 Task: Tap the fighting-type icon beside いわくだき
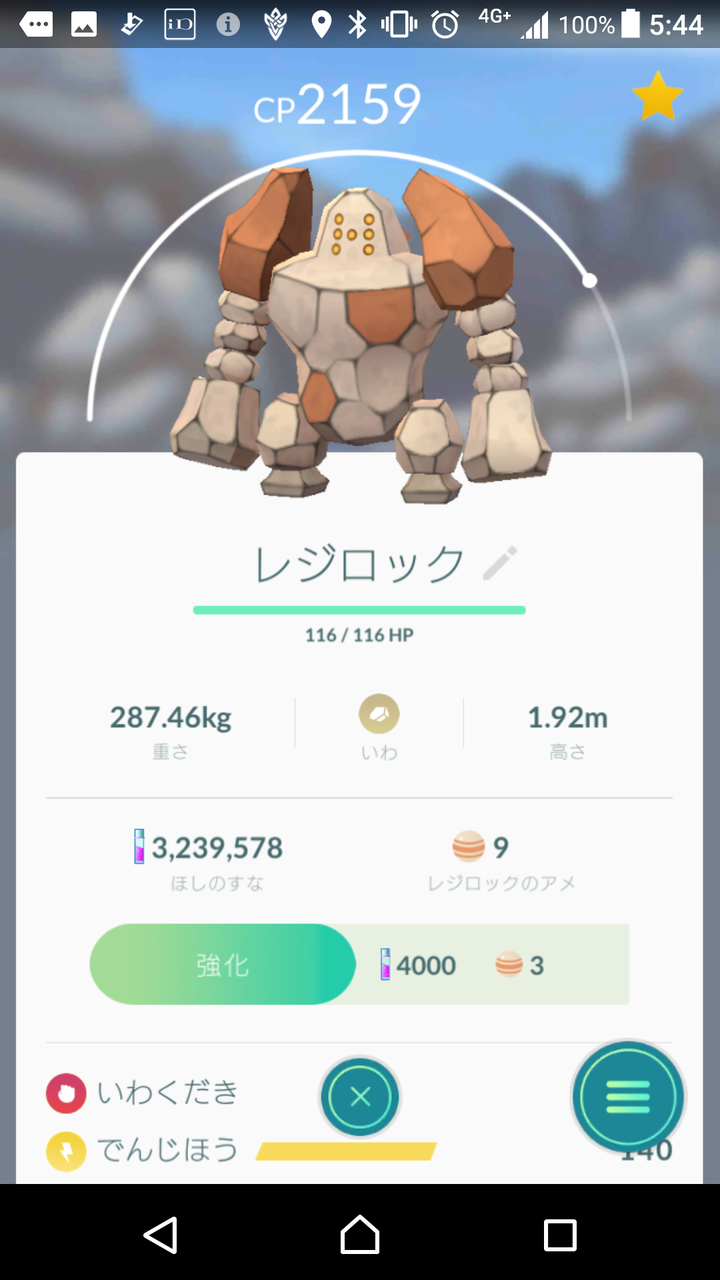64,1093
